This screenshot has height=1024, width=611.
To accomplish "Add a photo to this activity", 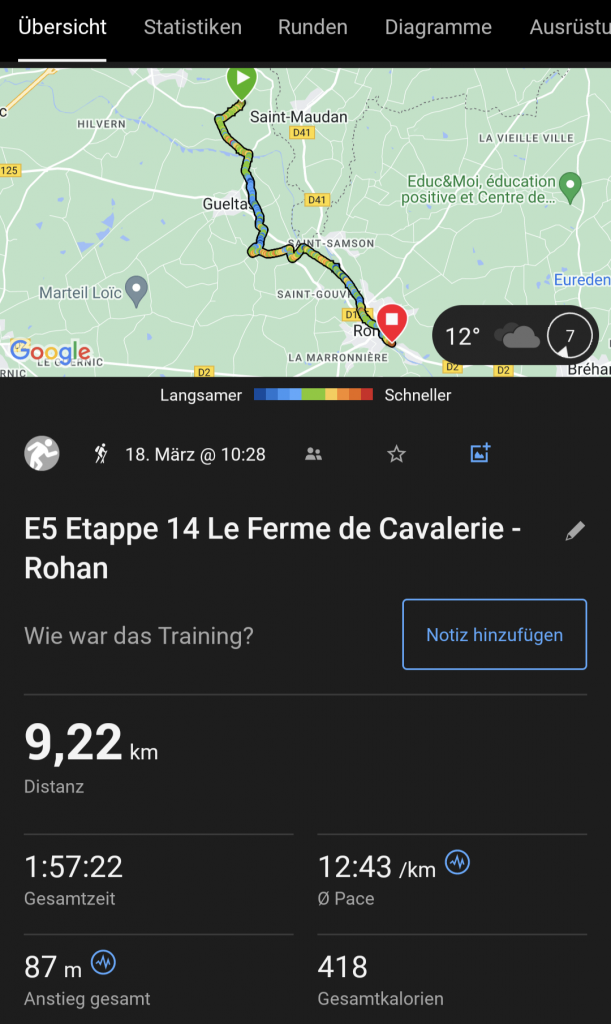I will [480, 454].
